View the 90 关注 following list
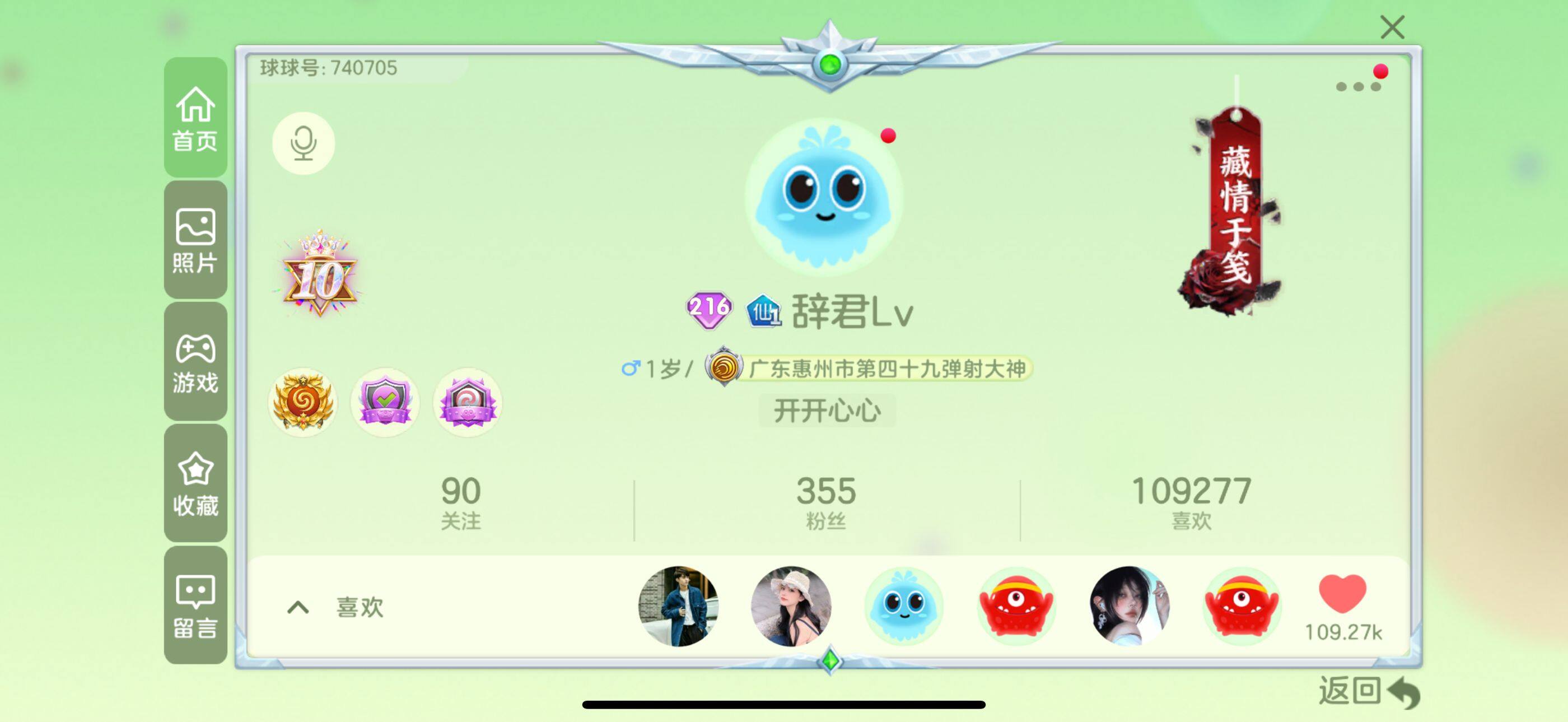1568x722 pixels. [x=461, y=503]
